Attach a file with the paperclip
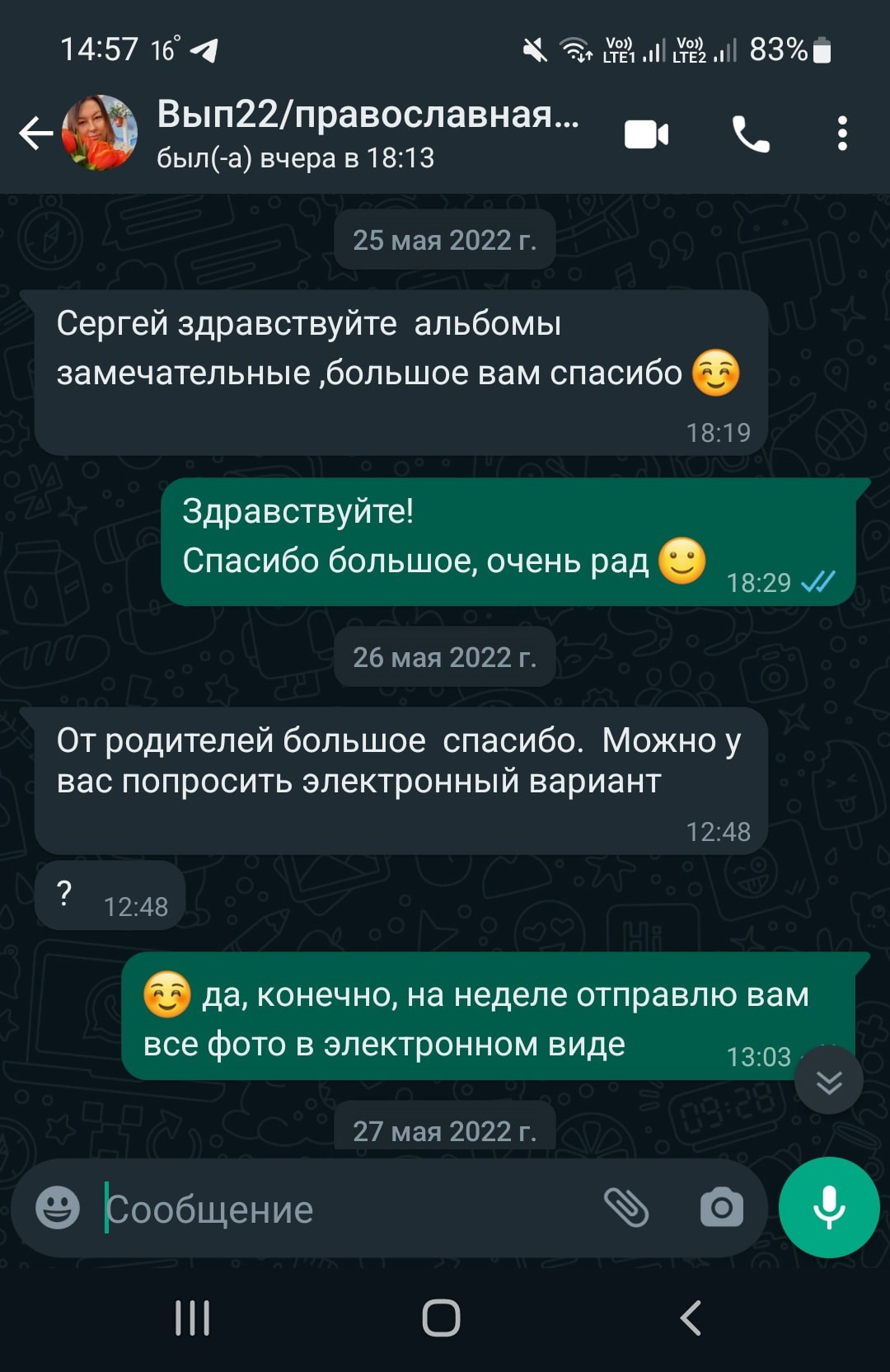 (x=626, y=1208)
